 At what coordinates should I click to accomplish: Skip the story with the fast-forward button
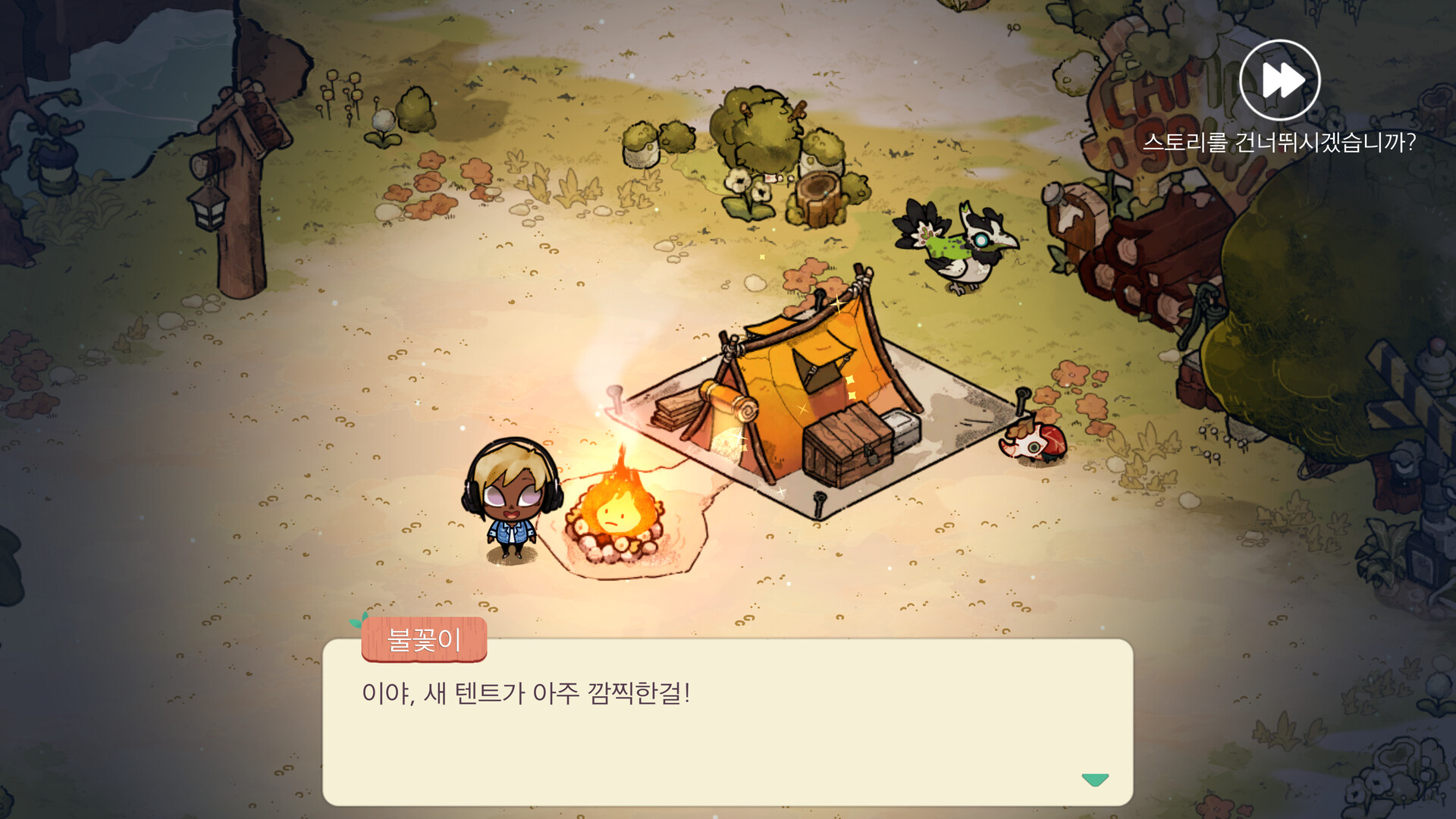point(1279,80)
